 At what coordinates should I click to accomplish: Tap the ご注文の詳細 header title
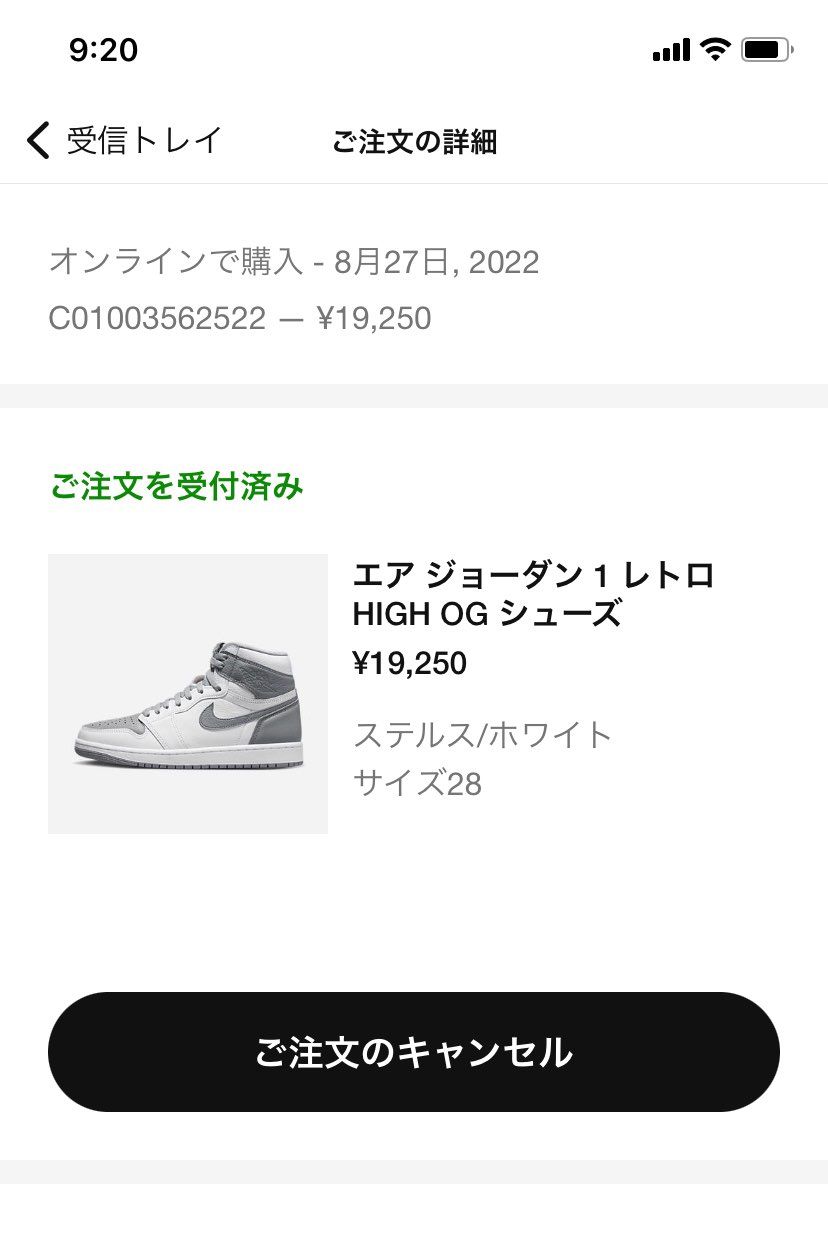[x=415, y=142]
